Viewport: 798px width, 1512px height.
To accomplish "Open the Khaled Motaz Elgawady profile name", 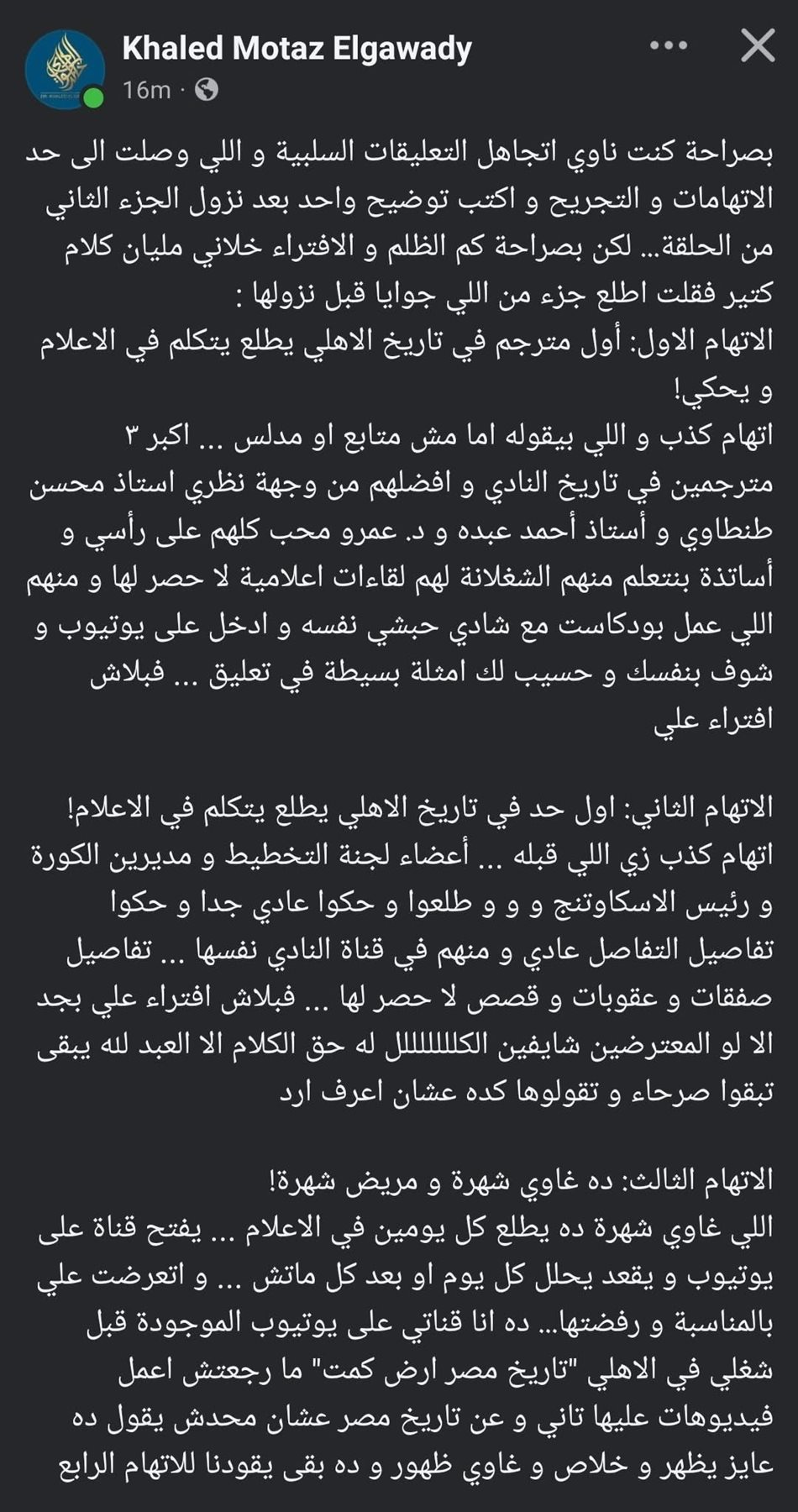I will click(297, 49).
